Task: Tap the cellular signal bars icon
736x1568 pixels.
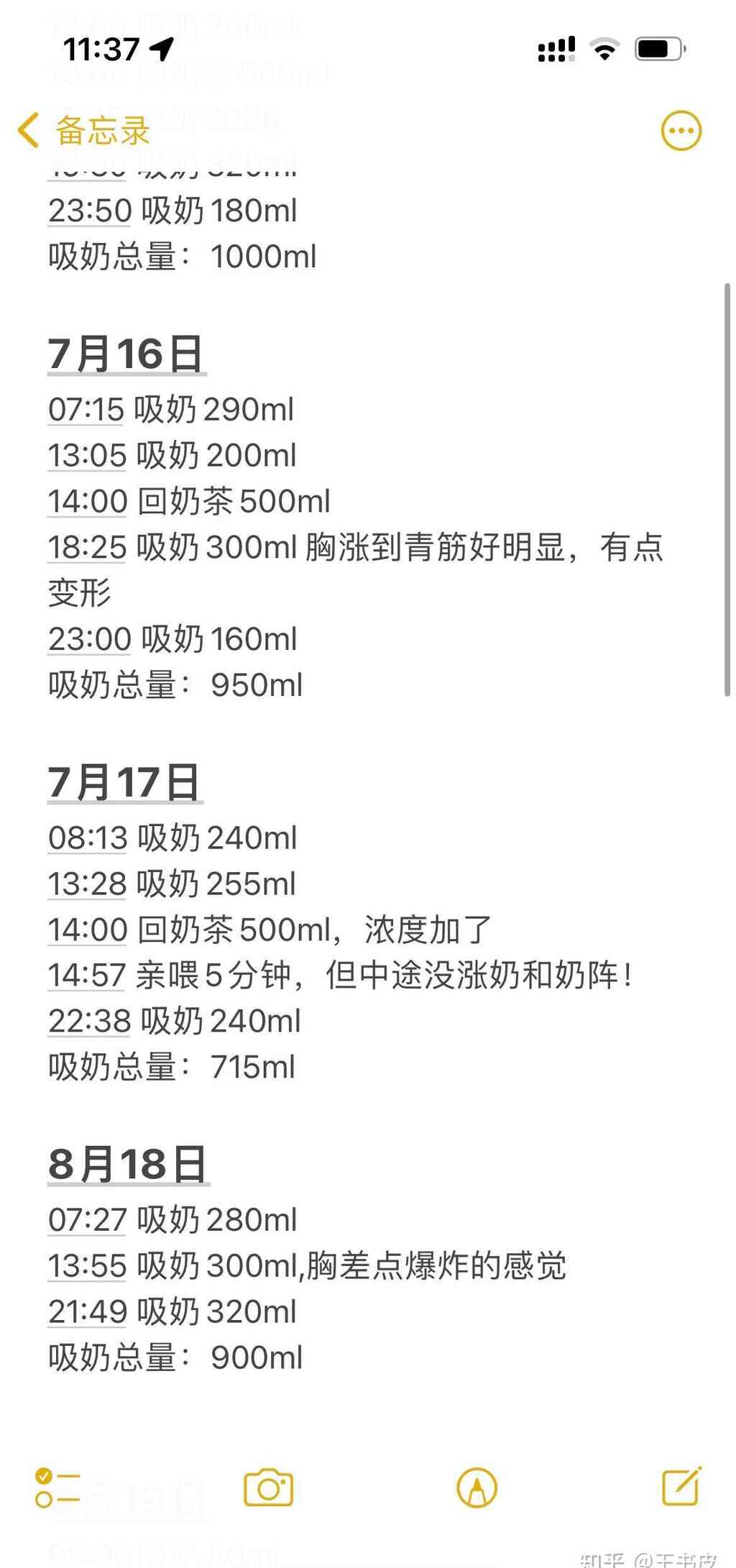Action: pyautogui.click(x=554, y=47)
